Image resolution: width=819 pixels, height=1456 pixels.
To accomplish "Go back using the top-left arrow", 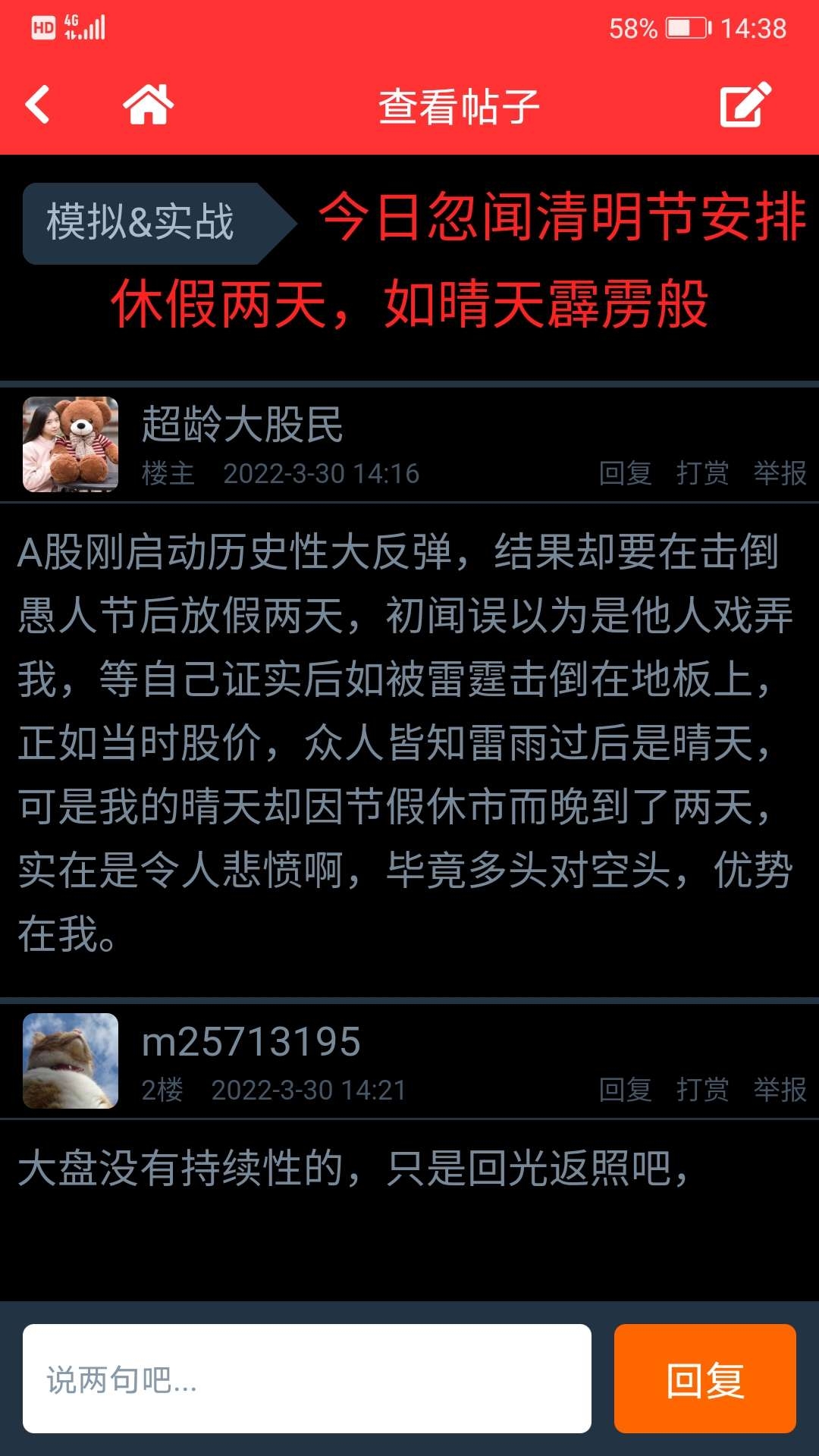I will [x=38, y=105].
